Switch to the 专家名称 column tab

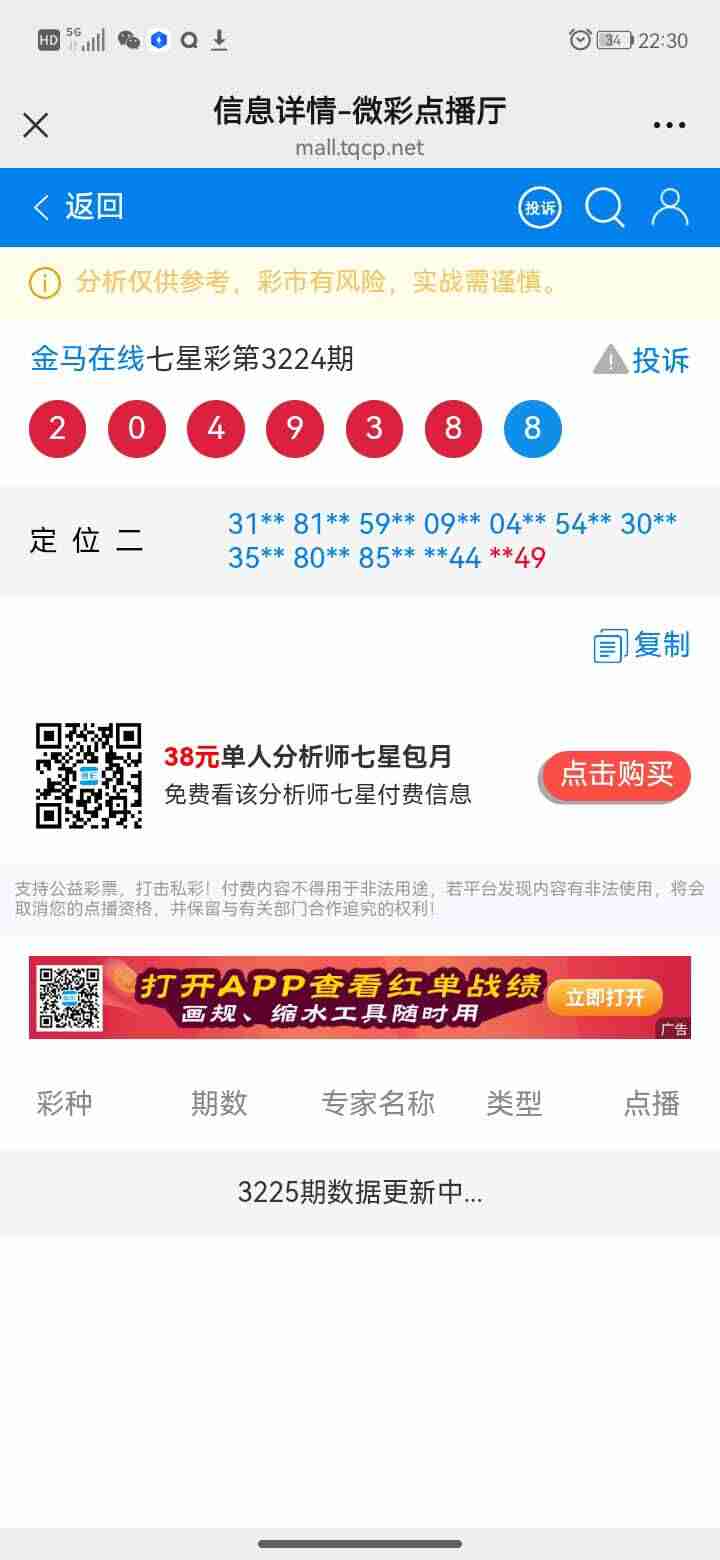(x=379, y=1103)
